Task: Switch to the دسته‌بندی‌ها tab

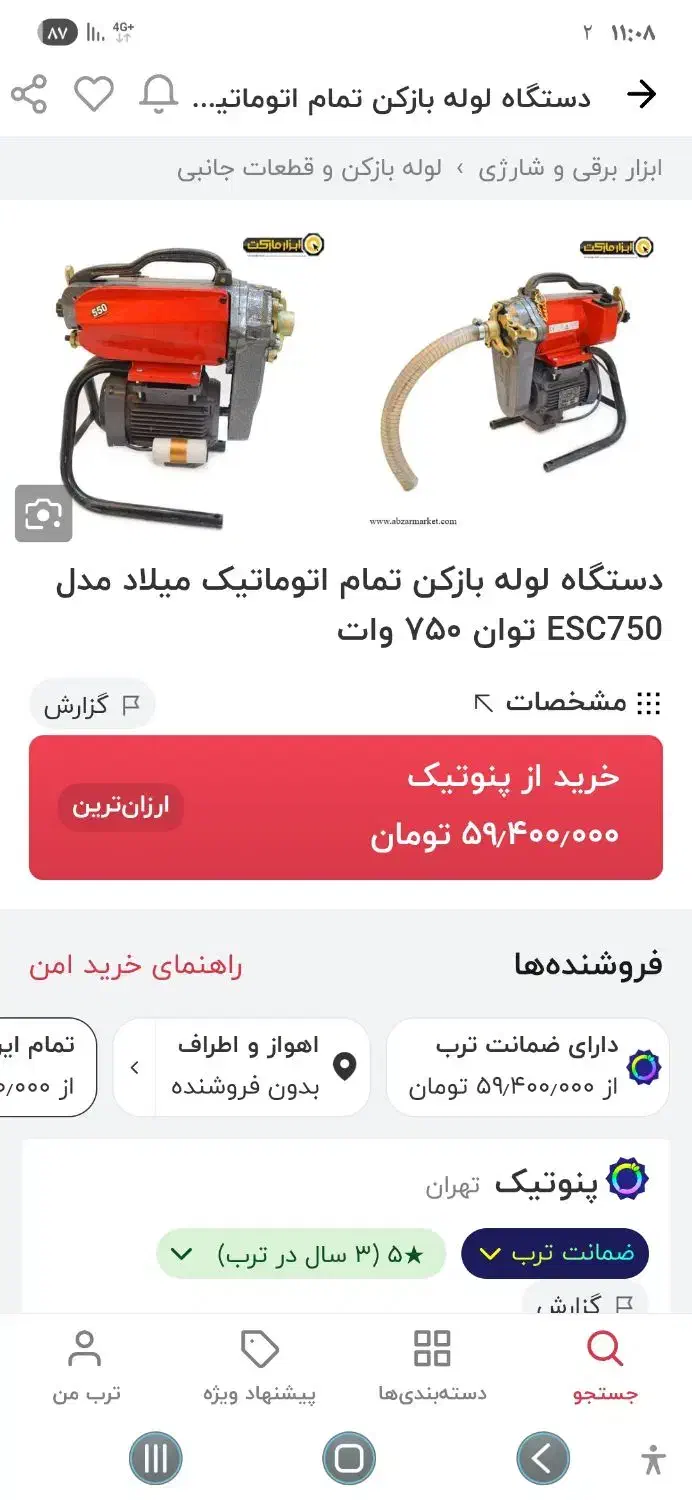Action: [432, 1367]
